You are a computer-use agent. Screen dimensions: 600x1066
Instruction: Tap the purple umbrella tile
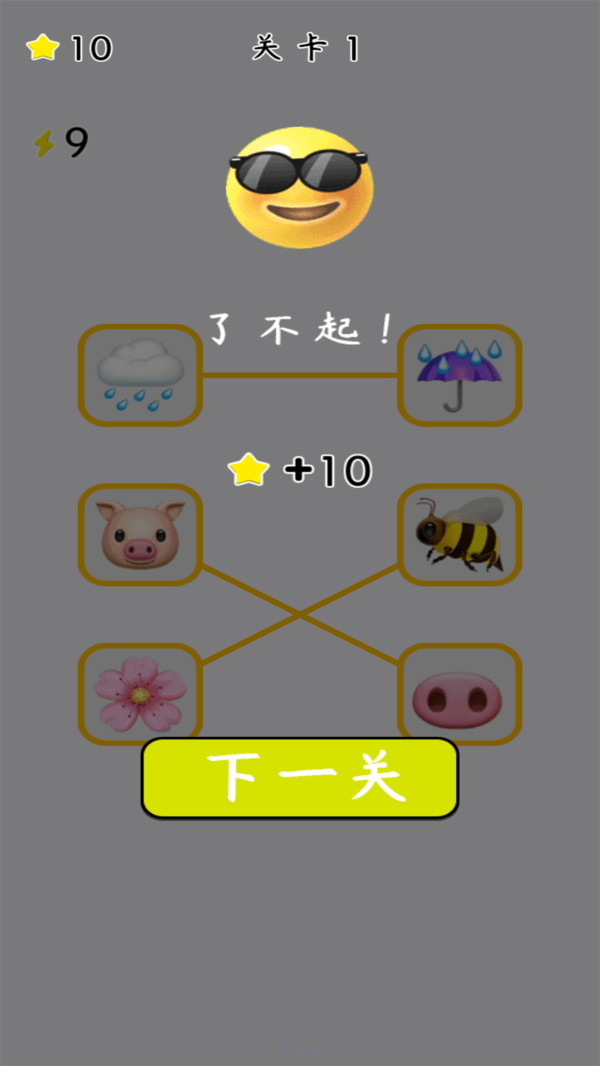coord(459,375)
